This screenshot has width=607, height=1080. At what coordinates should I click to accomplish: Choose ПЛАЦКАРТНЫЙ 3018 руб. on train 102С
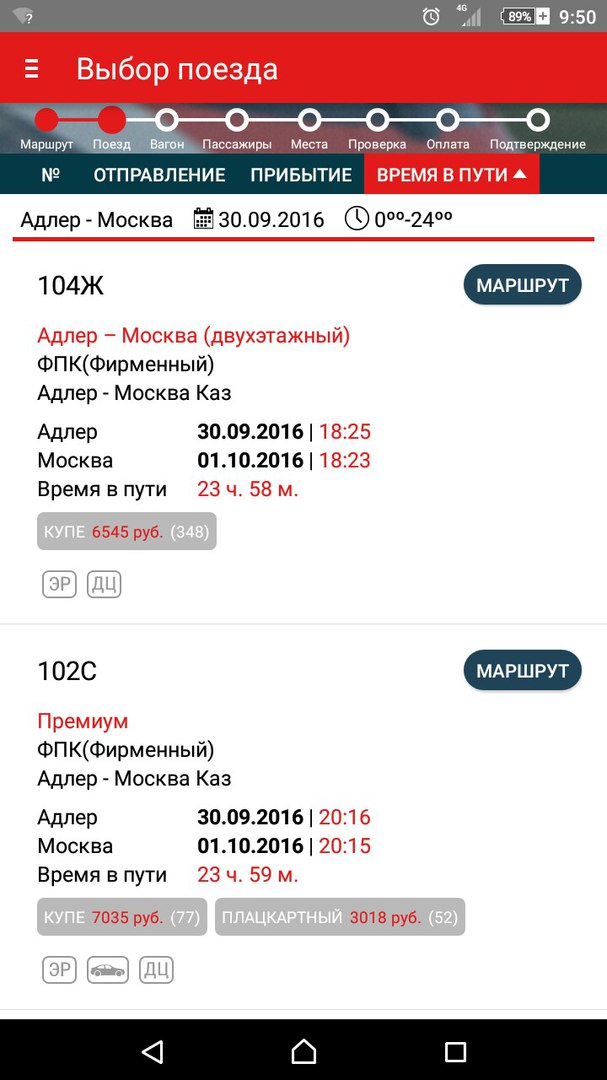[x=340, y=917]
